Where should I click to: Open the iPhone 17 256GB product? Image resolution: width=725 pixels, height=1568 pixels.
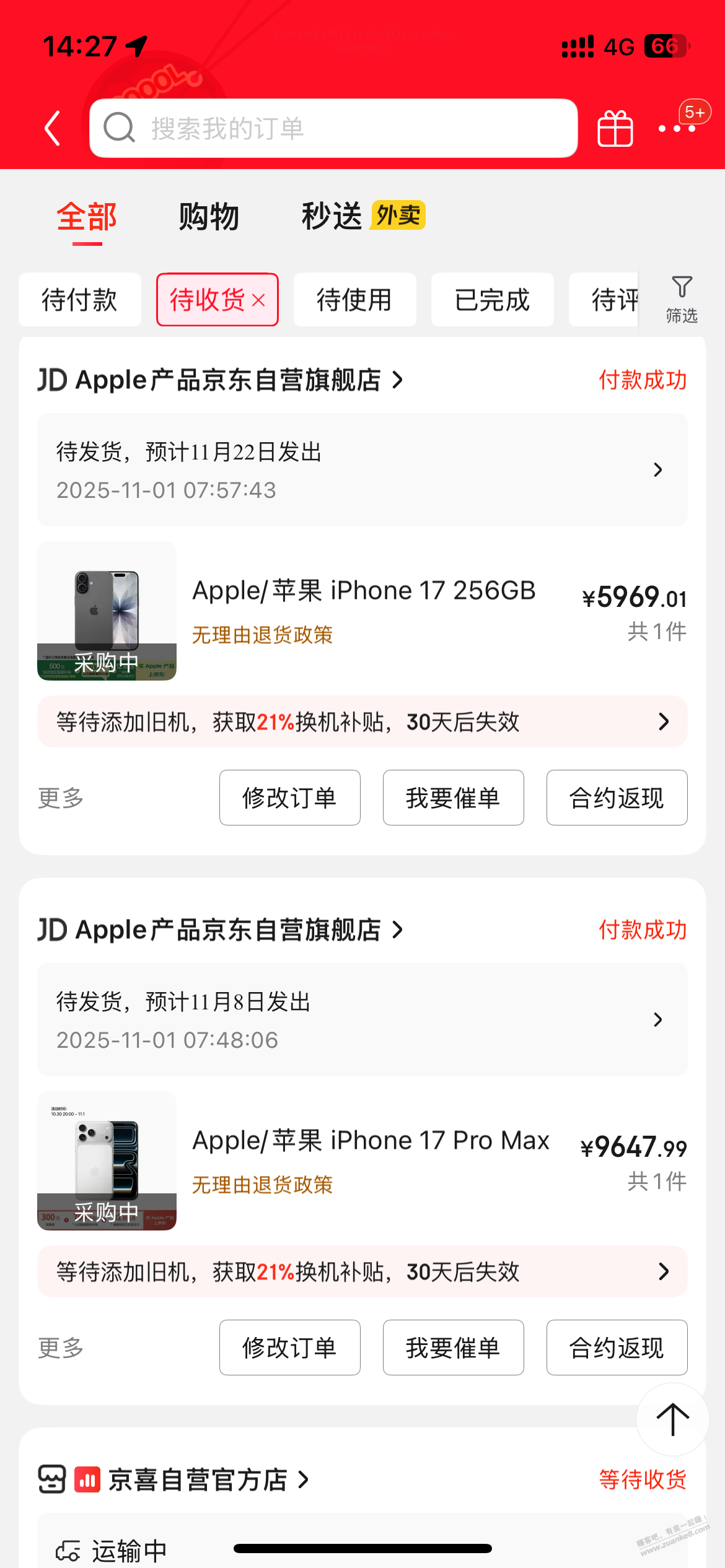(364, 591)
